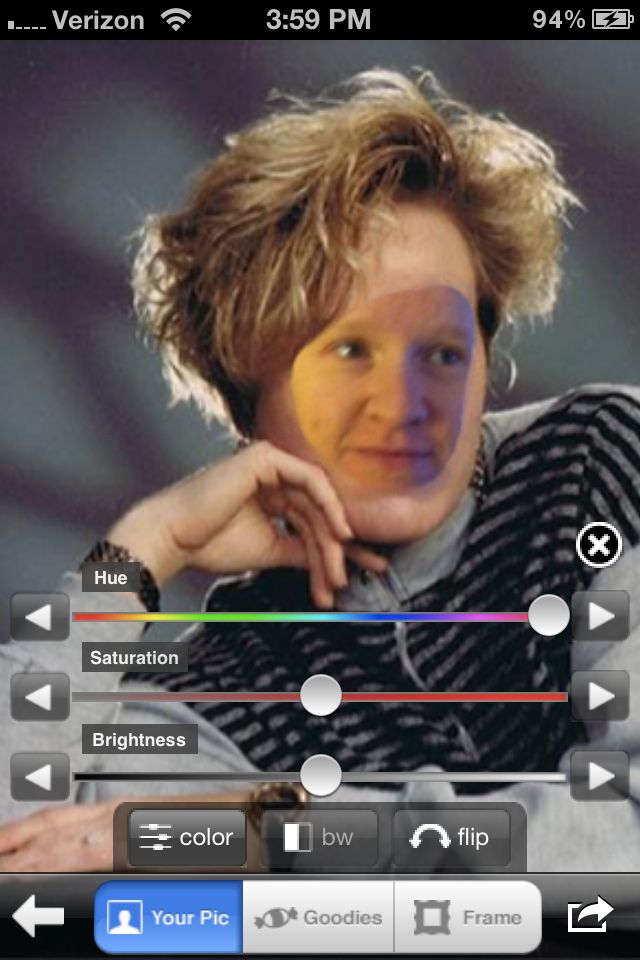Increase brightness with the right arrow
This screenshot has height=960, width=640.
tap(600, 776)
